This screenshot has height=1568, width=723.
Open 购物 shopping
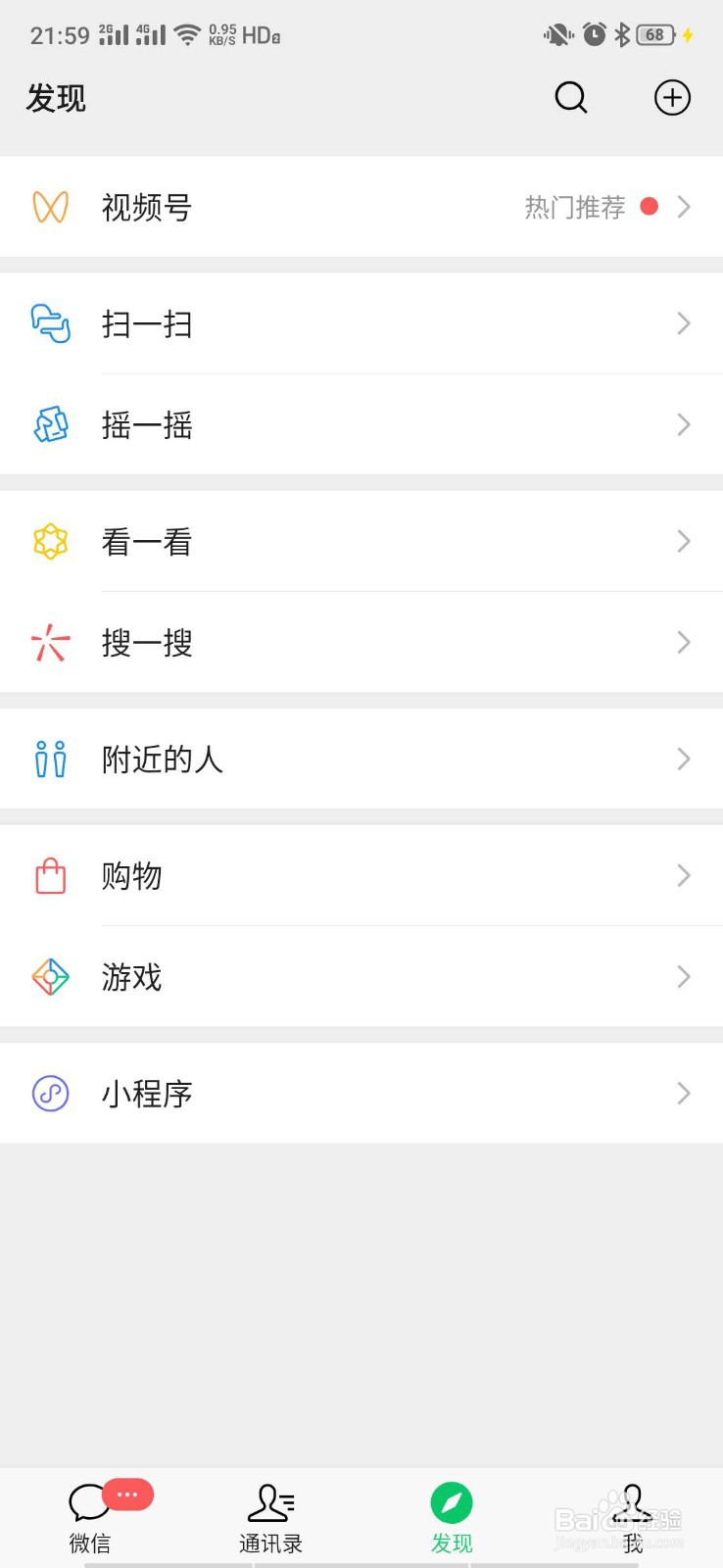[361, 875]
